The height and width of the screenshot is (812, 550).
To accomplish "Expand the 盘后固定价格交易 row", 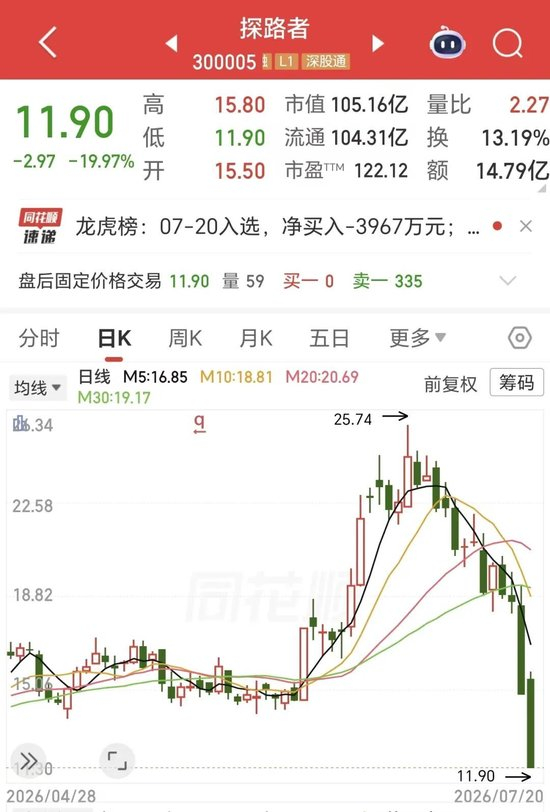I will [x=508, y=281].
